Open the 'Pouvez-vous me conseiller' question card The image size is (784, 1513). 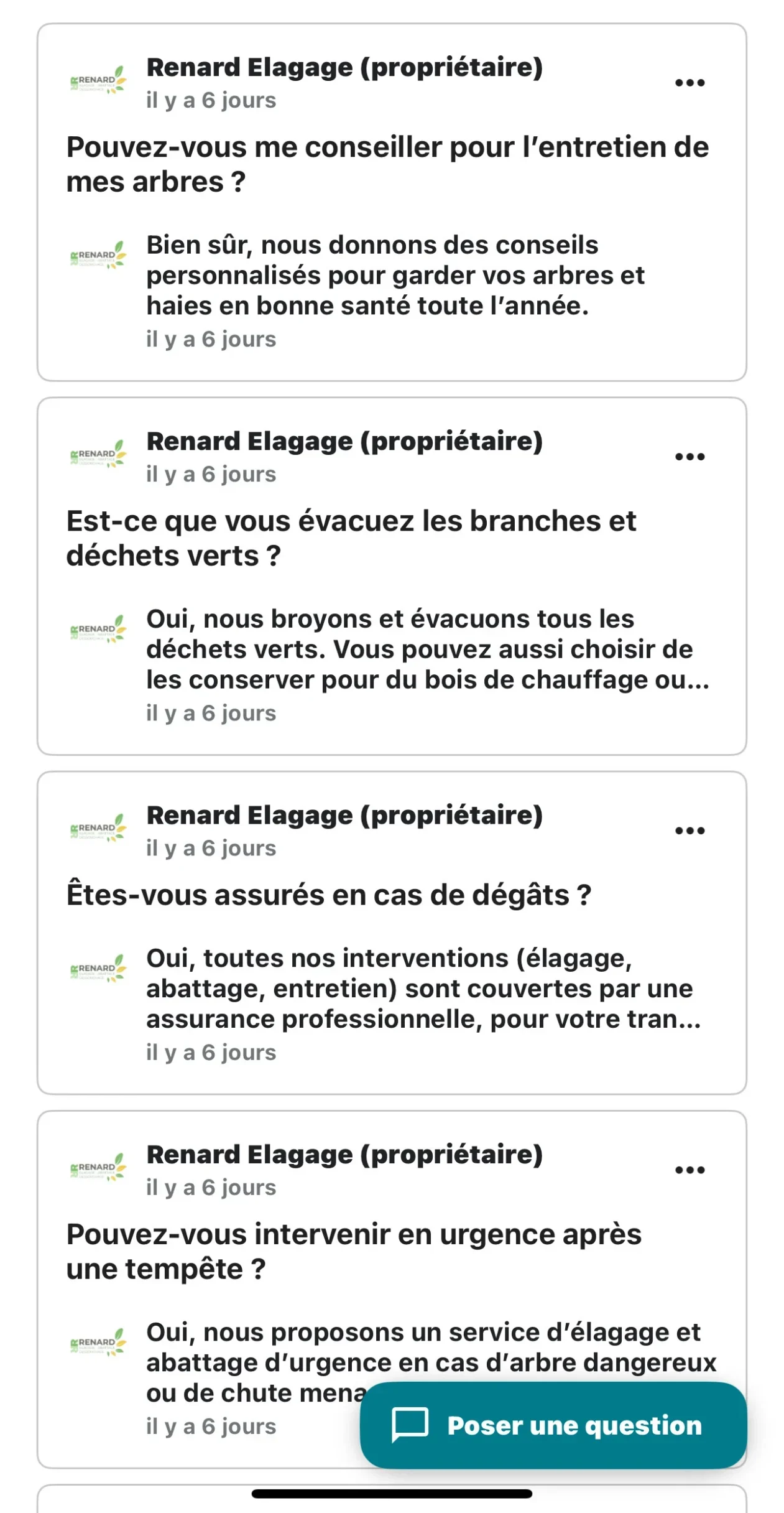click(x=387, y=164)
